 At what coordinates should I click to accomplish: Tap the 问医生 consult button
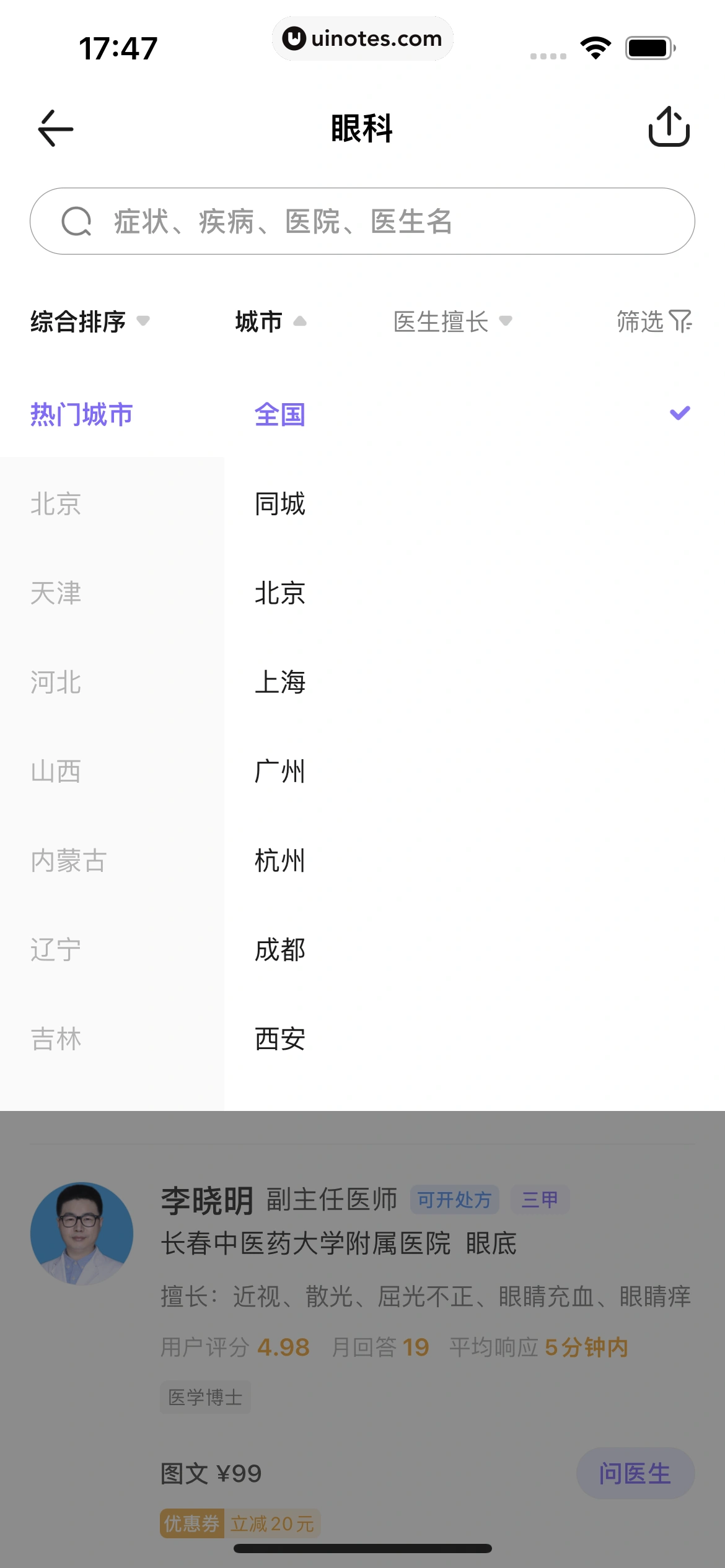click(635, 1474)
